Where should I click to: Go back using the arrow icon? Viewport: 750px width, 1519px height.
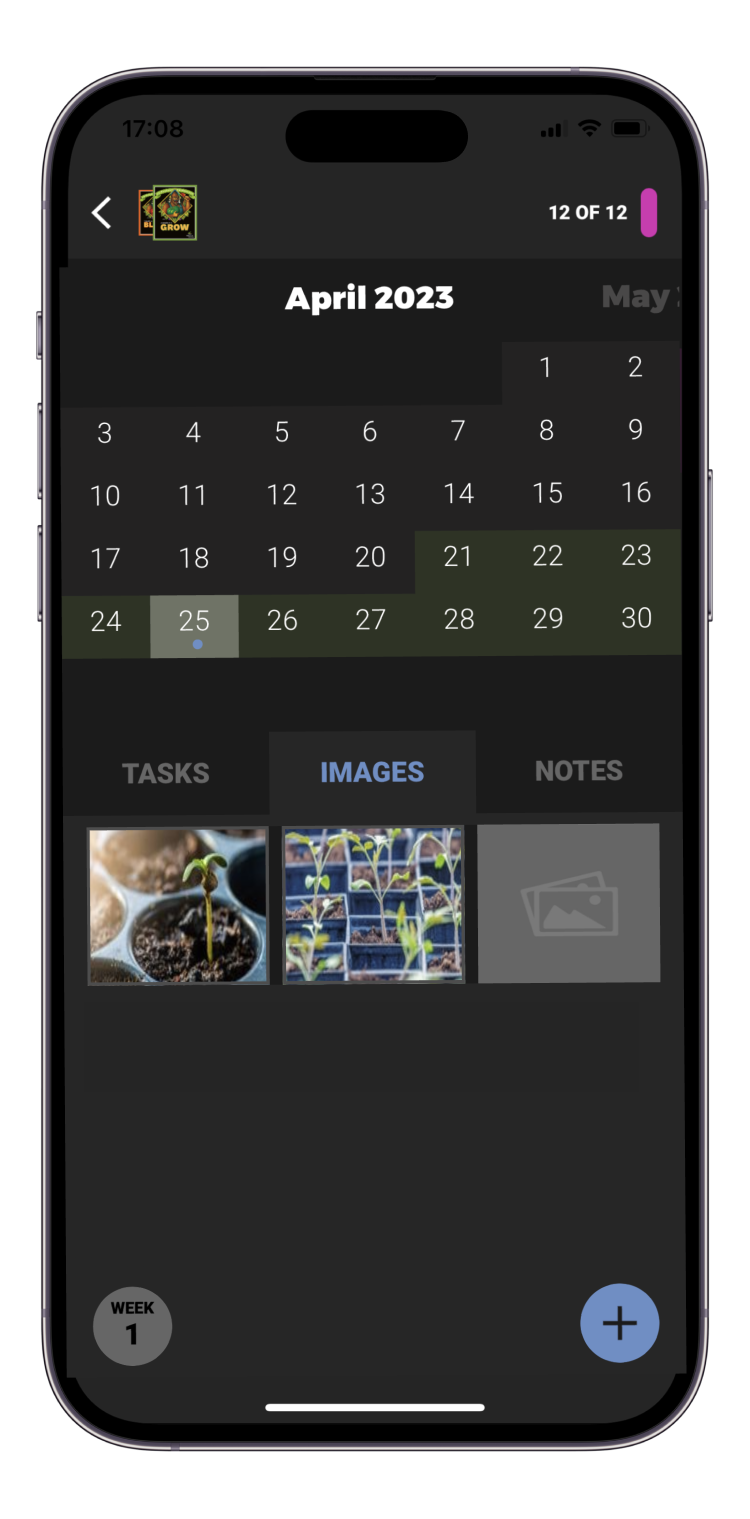(x=102, y=213)
